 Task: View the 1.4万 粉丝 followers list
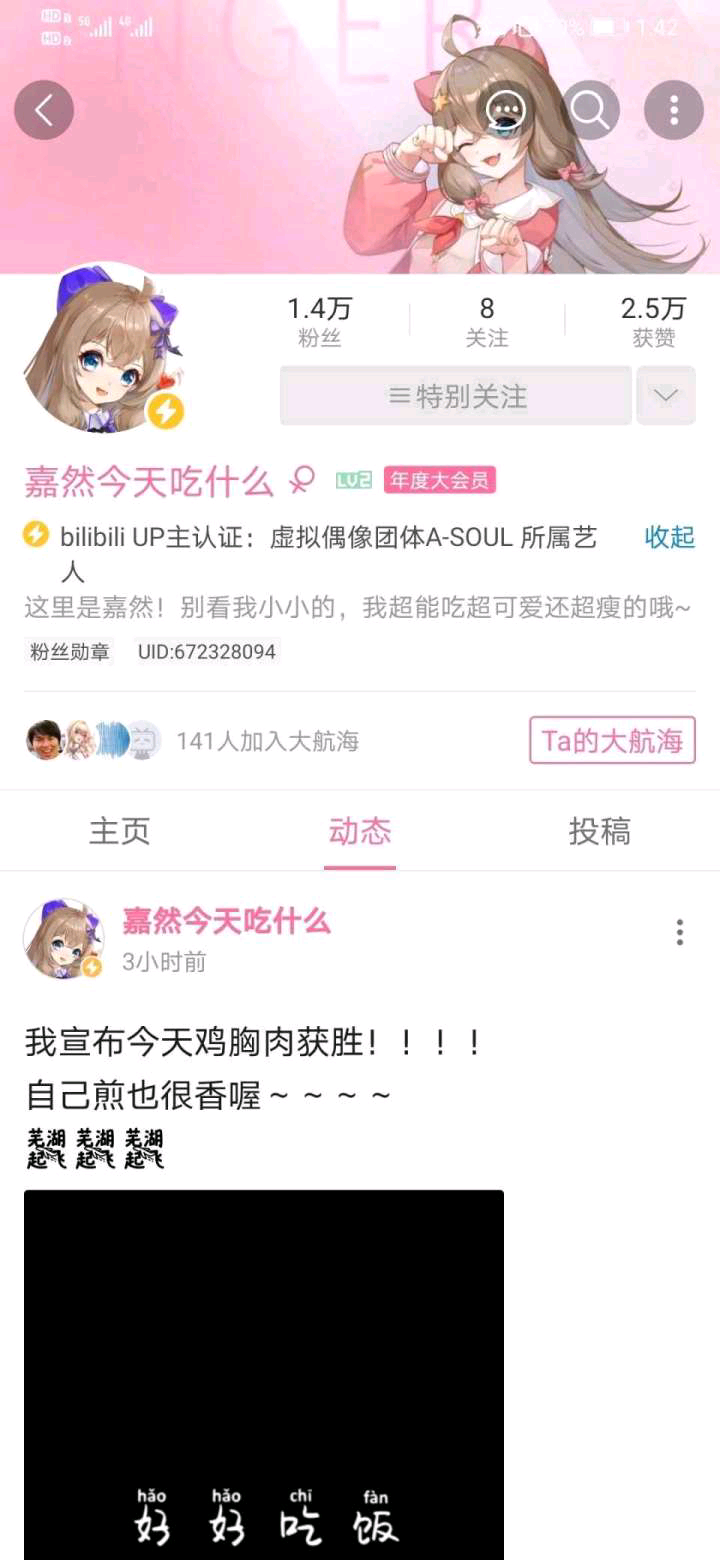pos(320,321)
